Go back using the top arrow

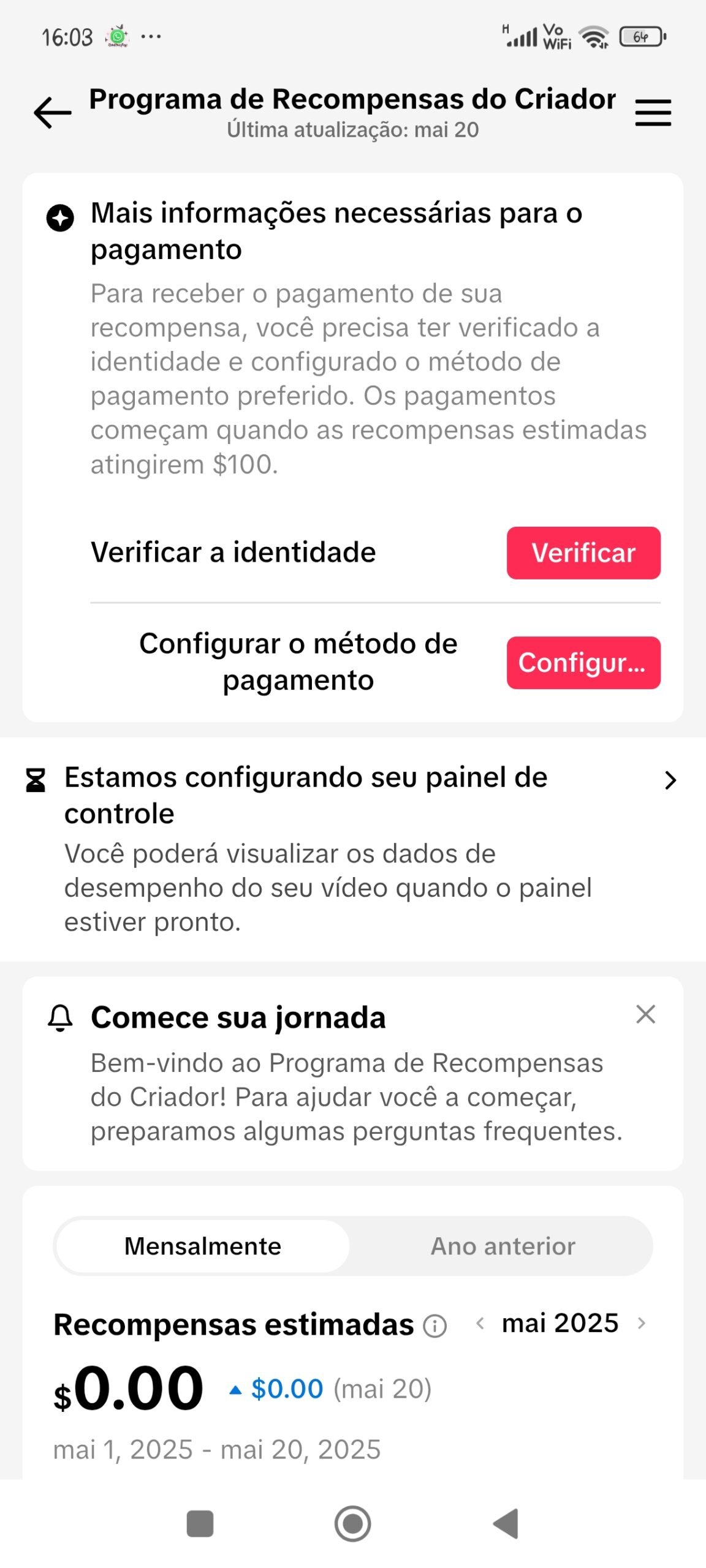point(52,113)
